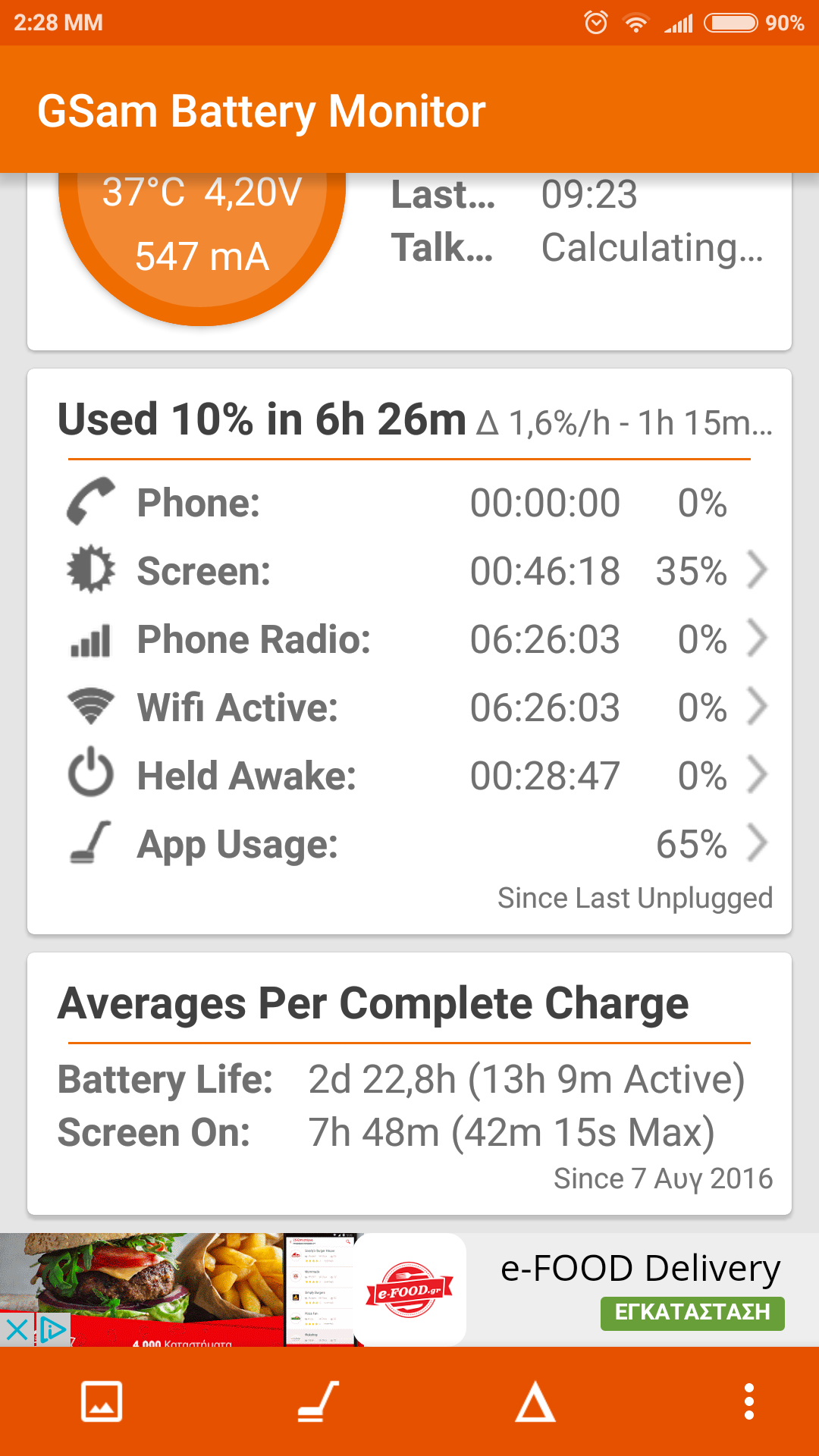Tap the delta triangle icon in bottom bar
Screen dimensions: 819x1456
tap(535, 1401)
